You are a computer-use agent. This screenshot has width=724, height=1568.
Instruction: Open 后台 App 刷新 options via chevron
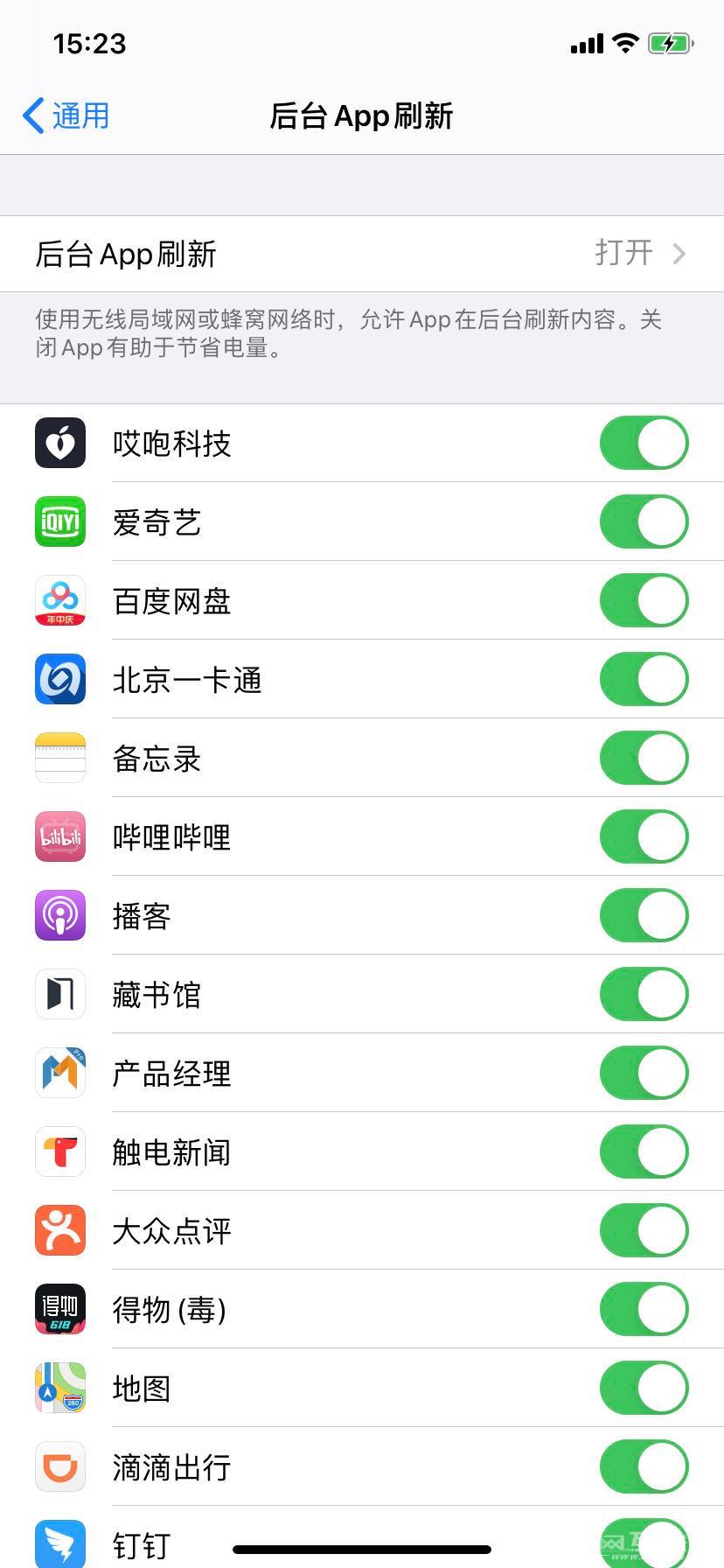pyautogui.click(x=679, y=254)
